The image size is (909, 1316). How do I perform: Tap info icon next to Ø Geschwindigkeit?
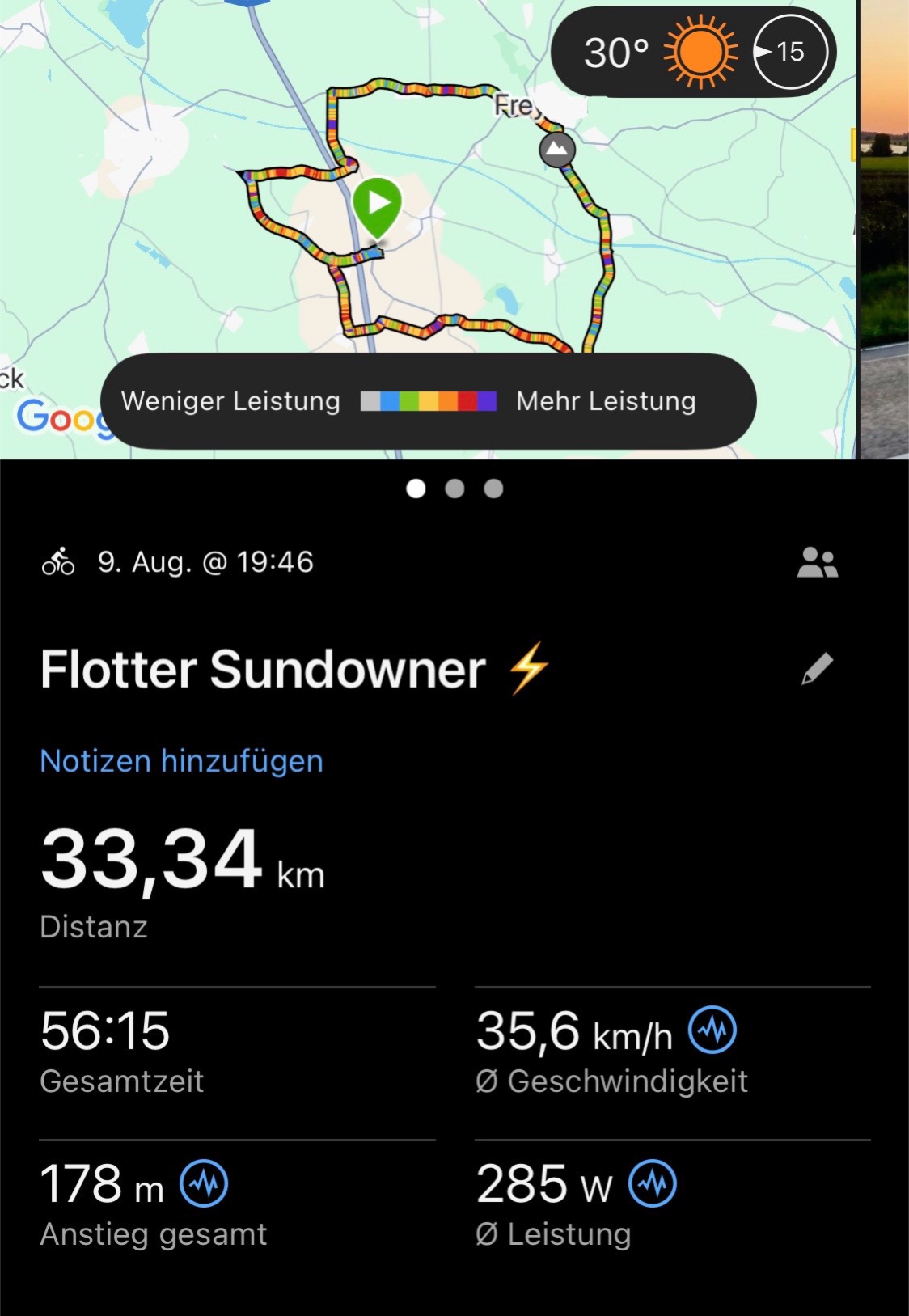pos(712,1030)
